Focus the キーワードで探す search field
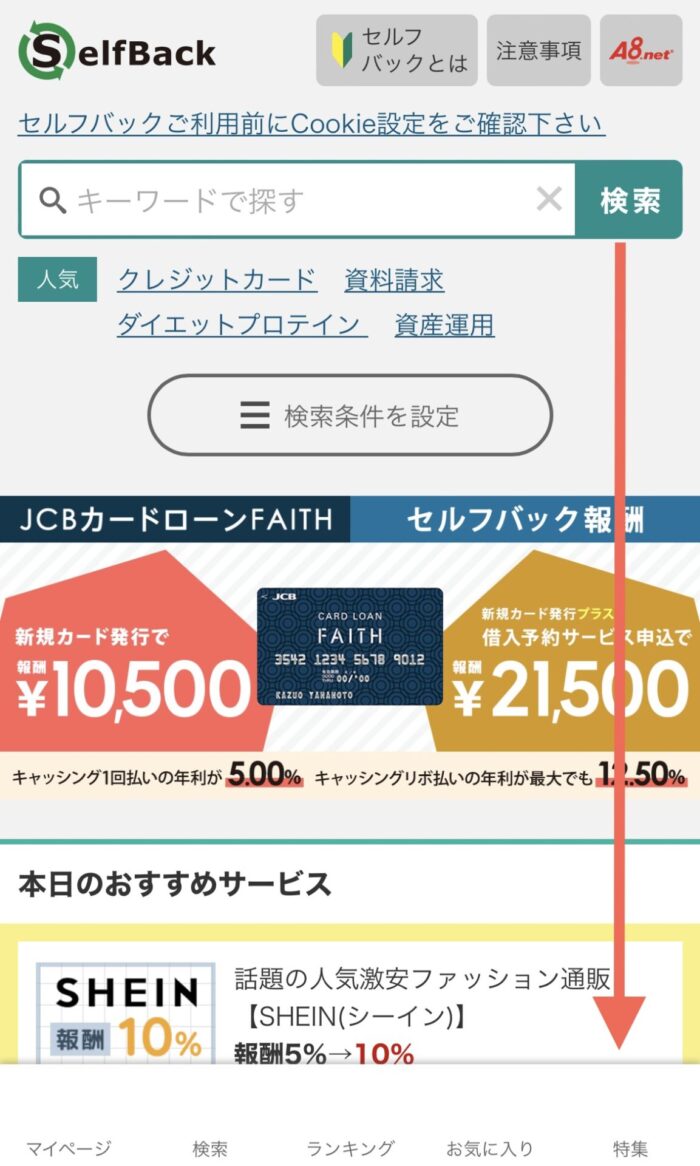Viewport: 700px width, 1166px height. [x=300, y=201]
